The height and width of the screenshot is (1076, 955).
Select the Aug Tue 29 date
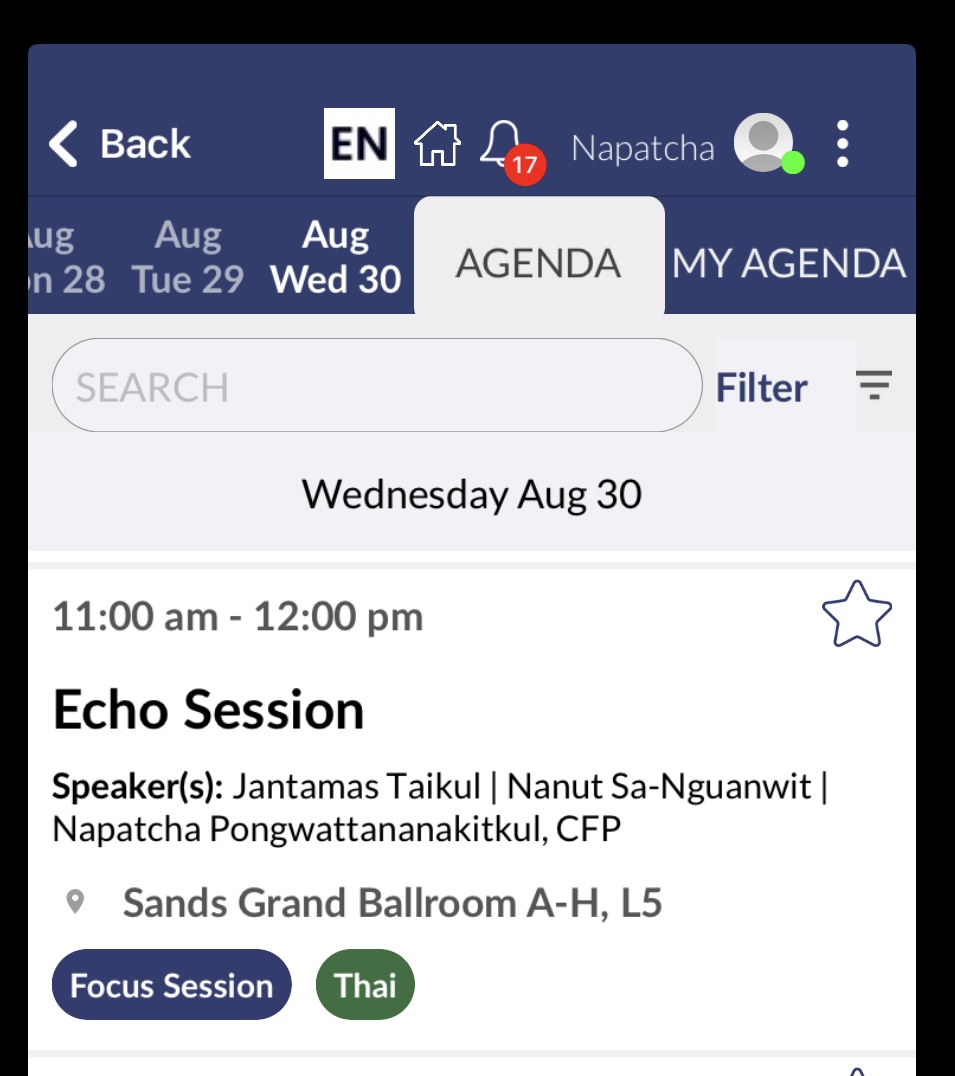pos(187,258)
